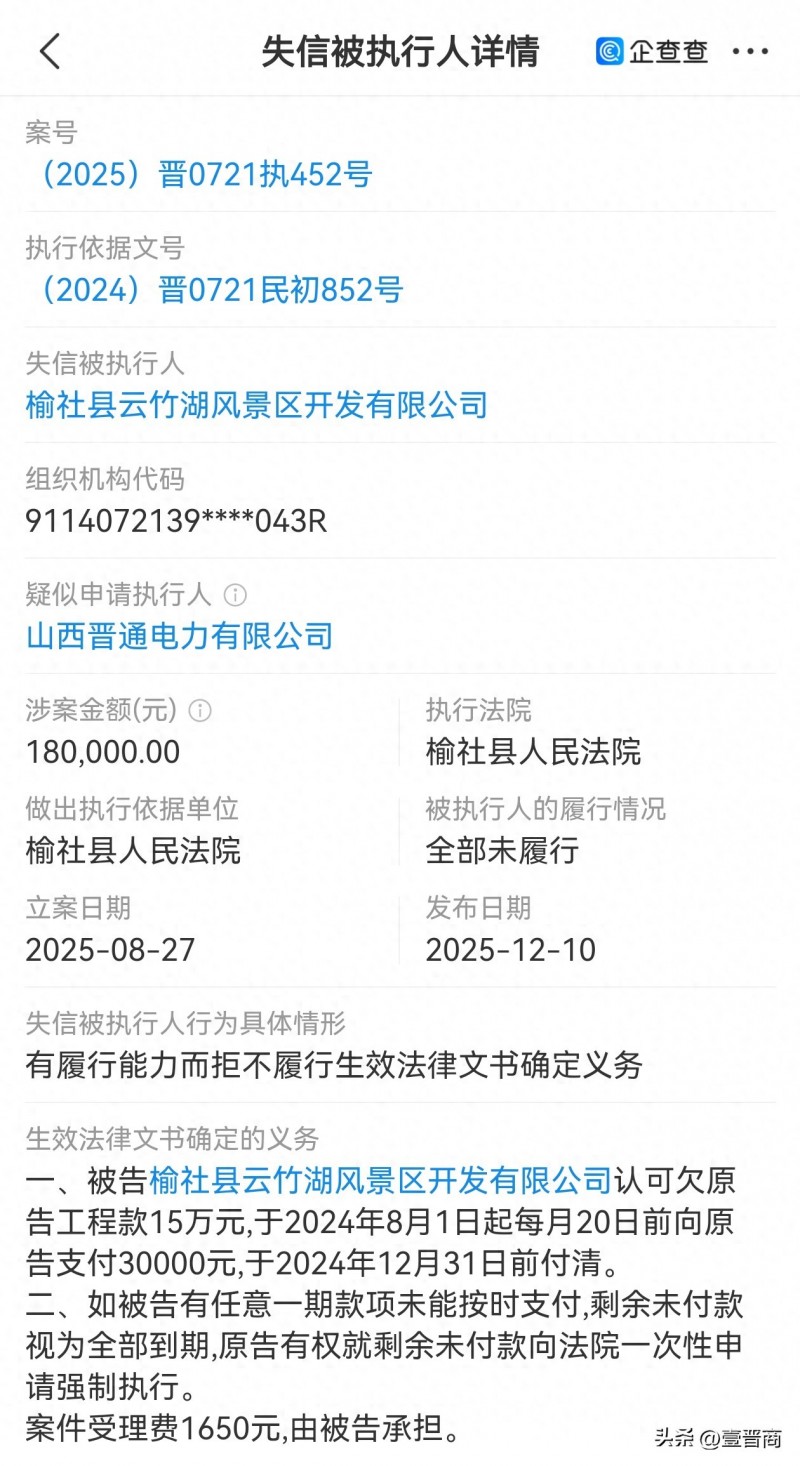The height and width of the screenshot is (1466, 800).
Task: Open the more options (···) menu
Action: tap(752, 51)
